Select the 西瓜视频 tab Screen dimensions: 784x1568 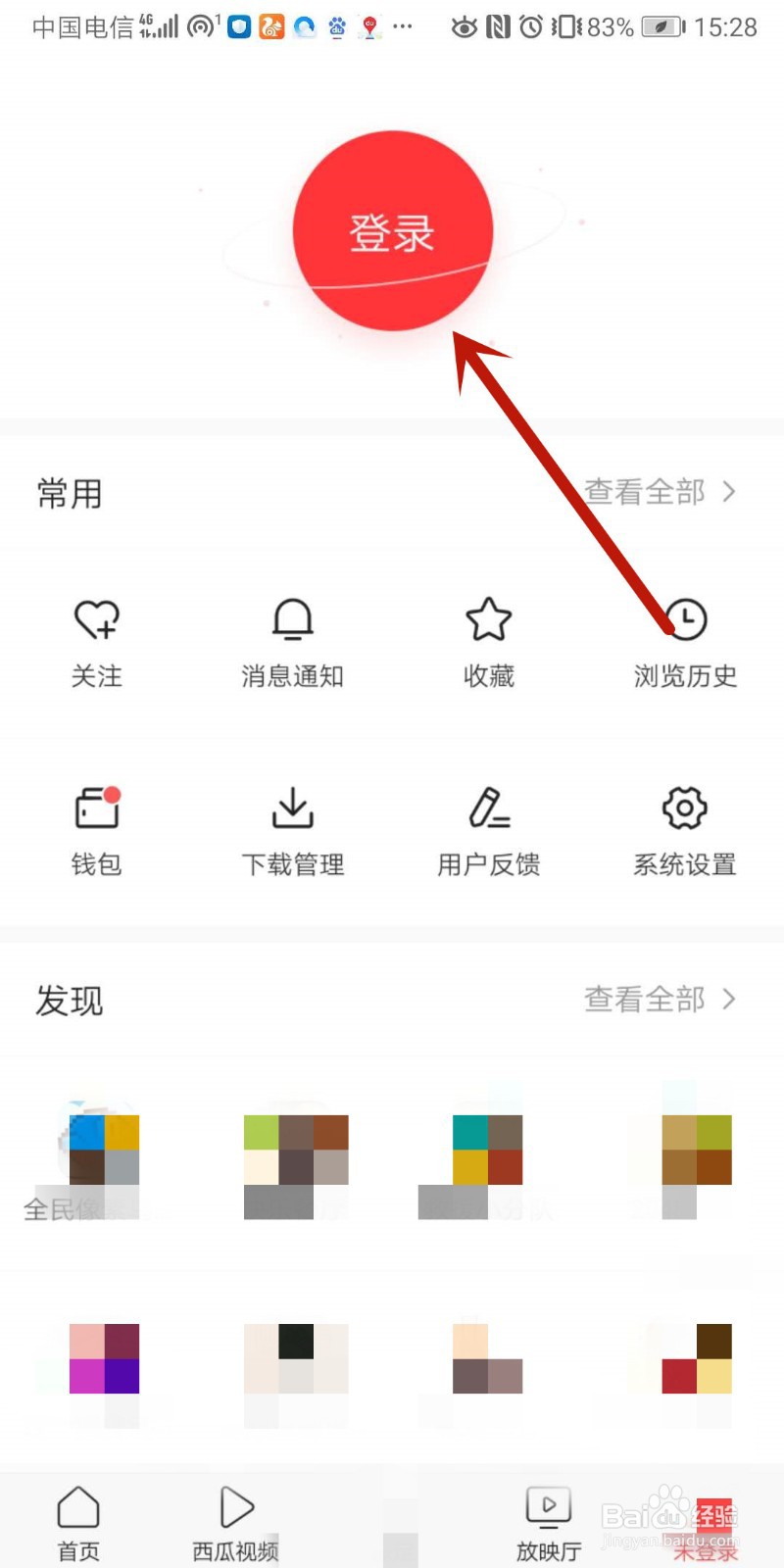coord(235,1519)
